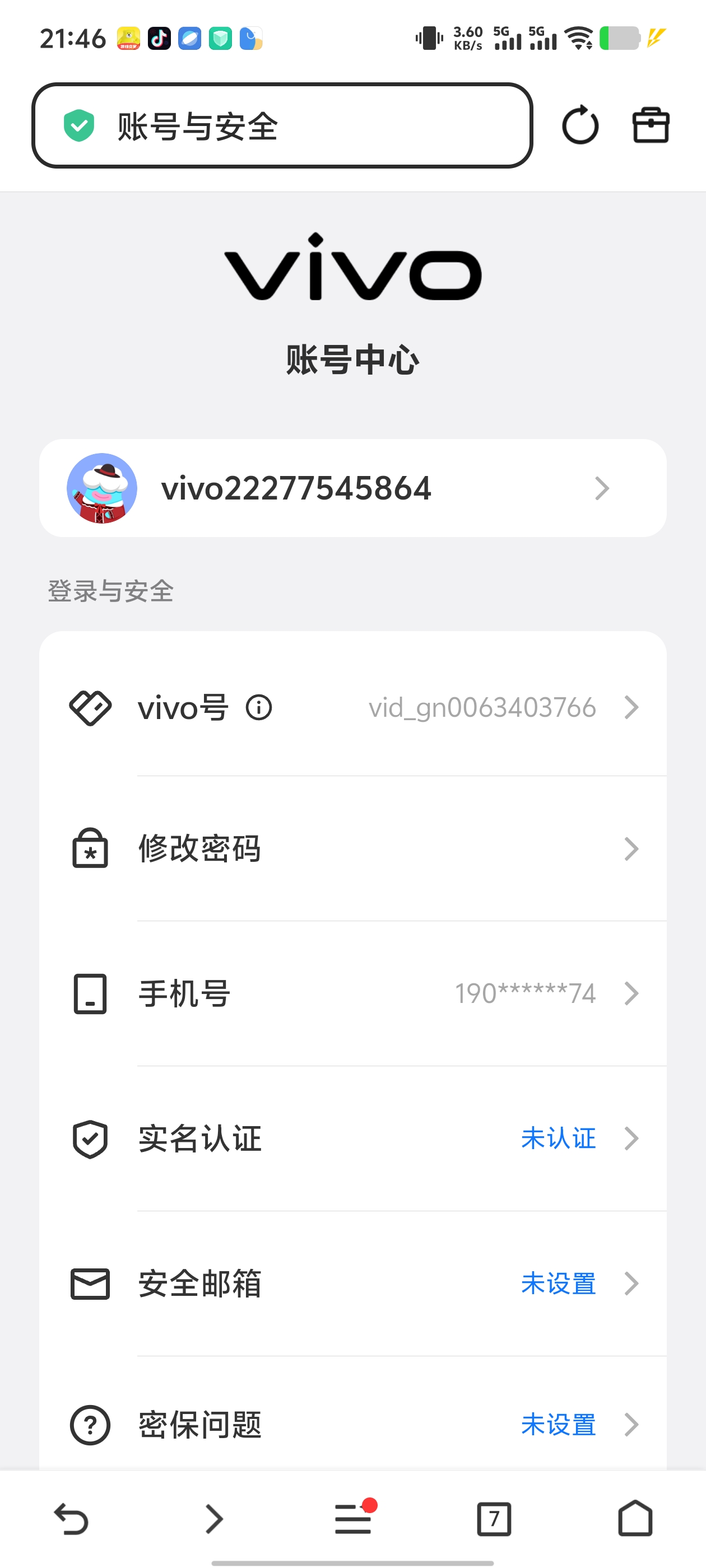This screenshot has height=1568, width=706.
Task: Expand the vivo号 row chevron
Action: tap(630, 708)
